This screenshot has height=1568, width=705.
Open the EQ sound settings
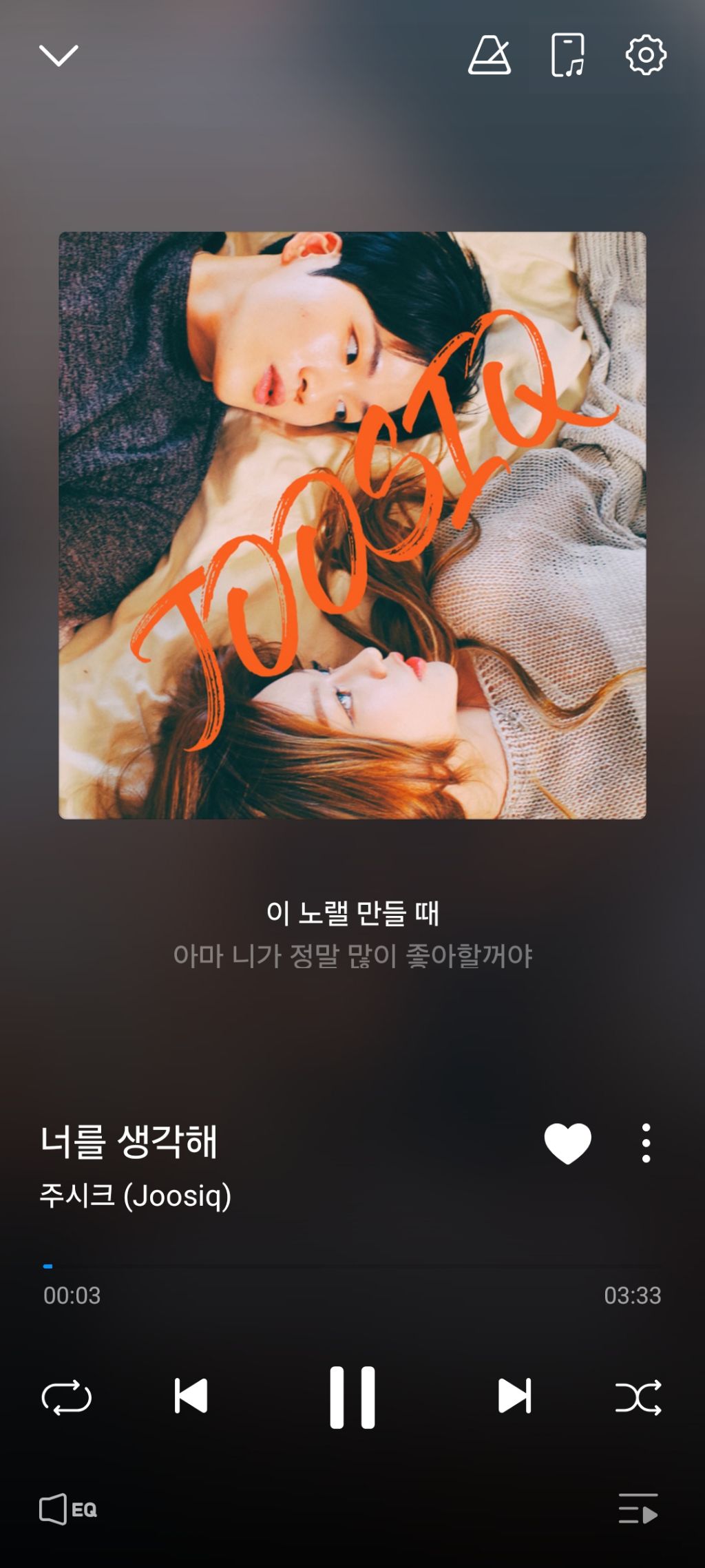(68, 1509)
